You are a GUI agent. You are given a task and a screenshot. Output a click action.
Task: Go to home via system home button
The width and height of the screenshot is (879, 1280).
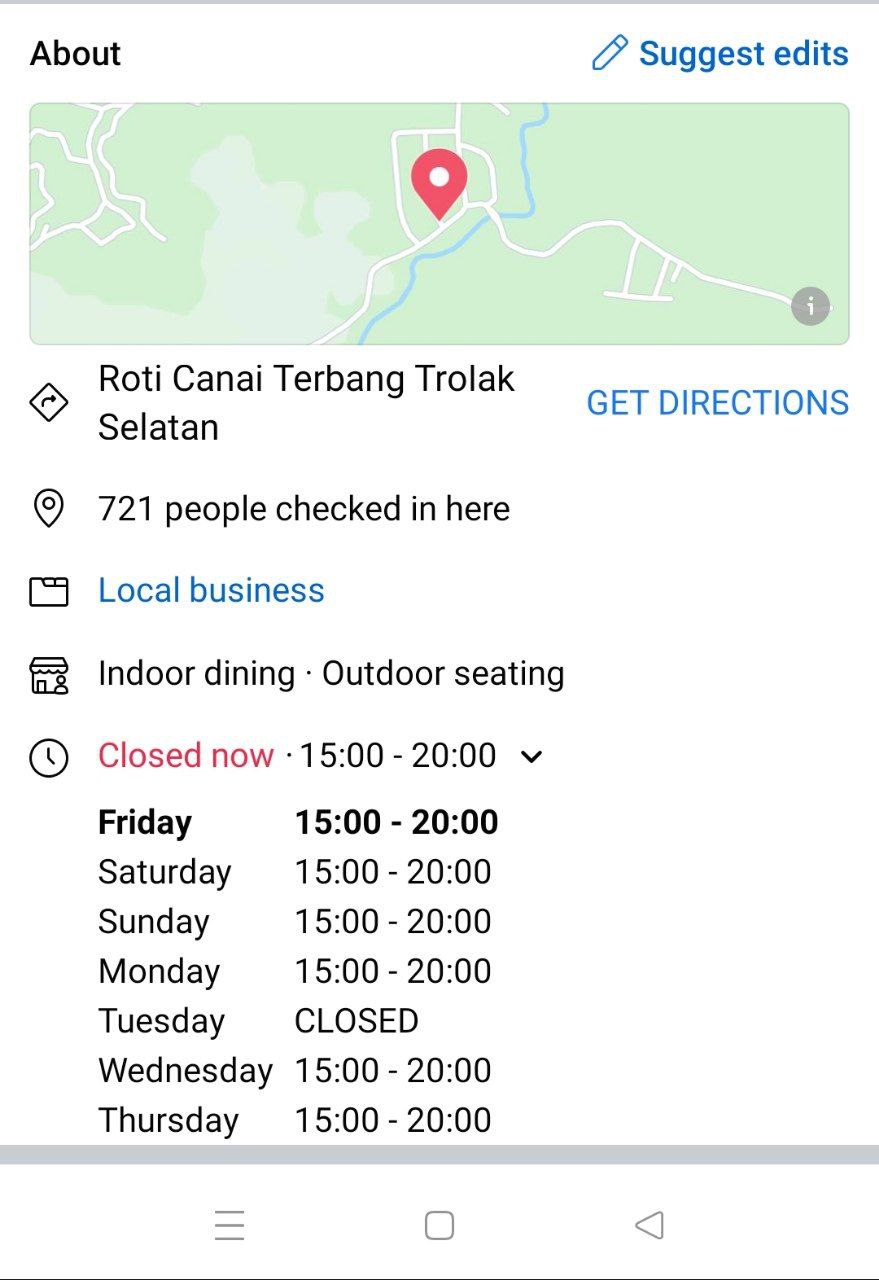439,1225
